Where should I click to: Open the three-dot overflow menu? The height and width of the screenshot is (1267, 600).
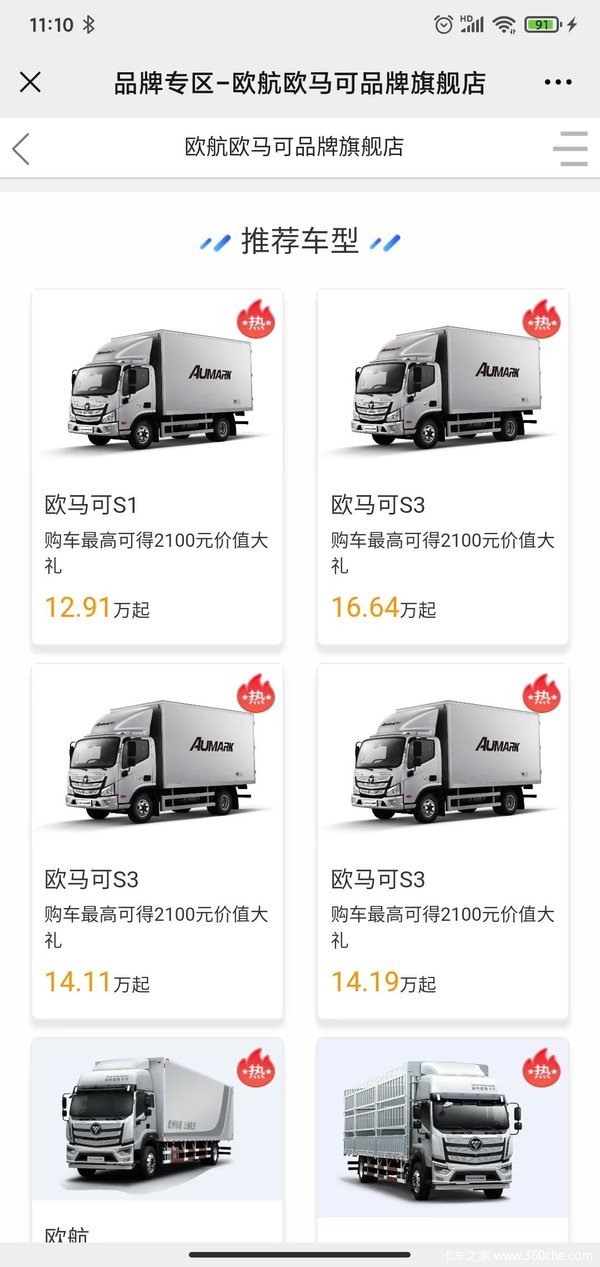558,82
